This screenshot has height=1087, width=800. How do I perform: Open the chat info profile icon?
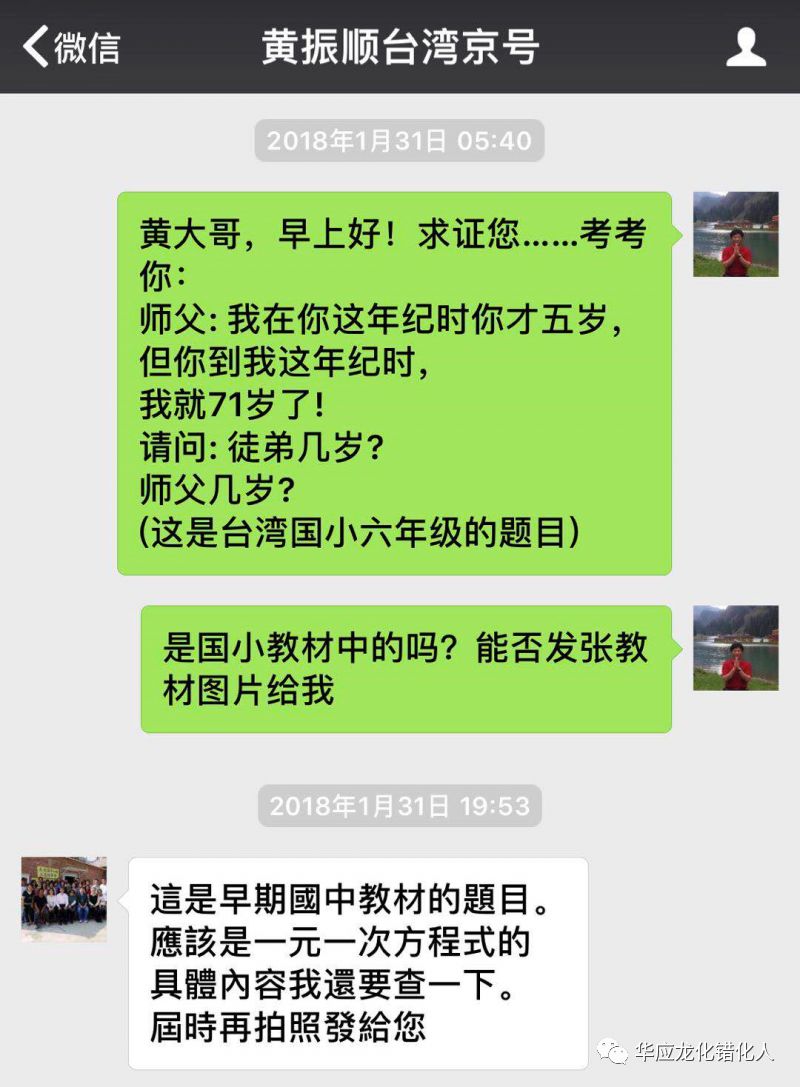745,47
